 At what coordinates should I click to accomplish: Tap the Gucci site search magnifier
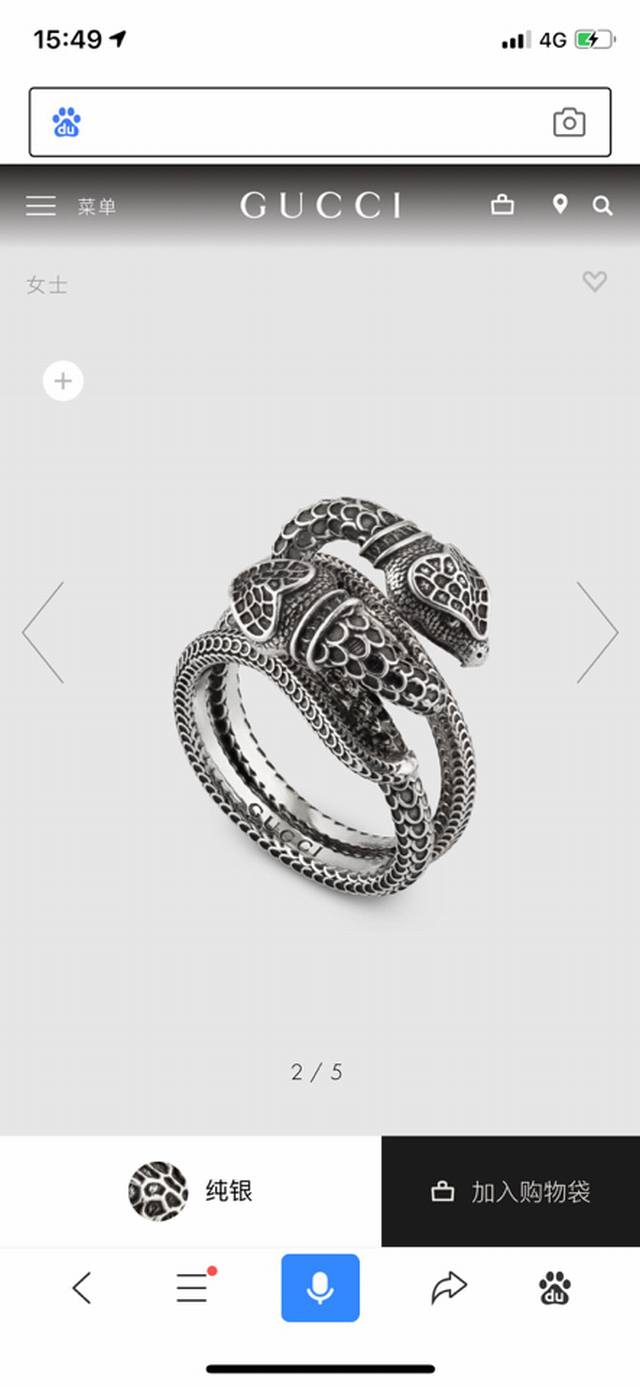[x=602, y=206]
